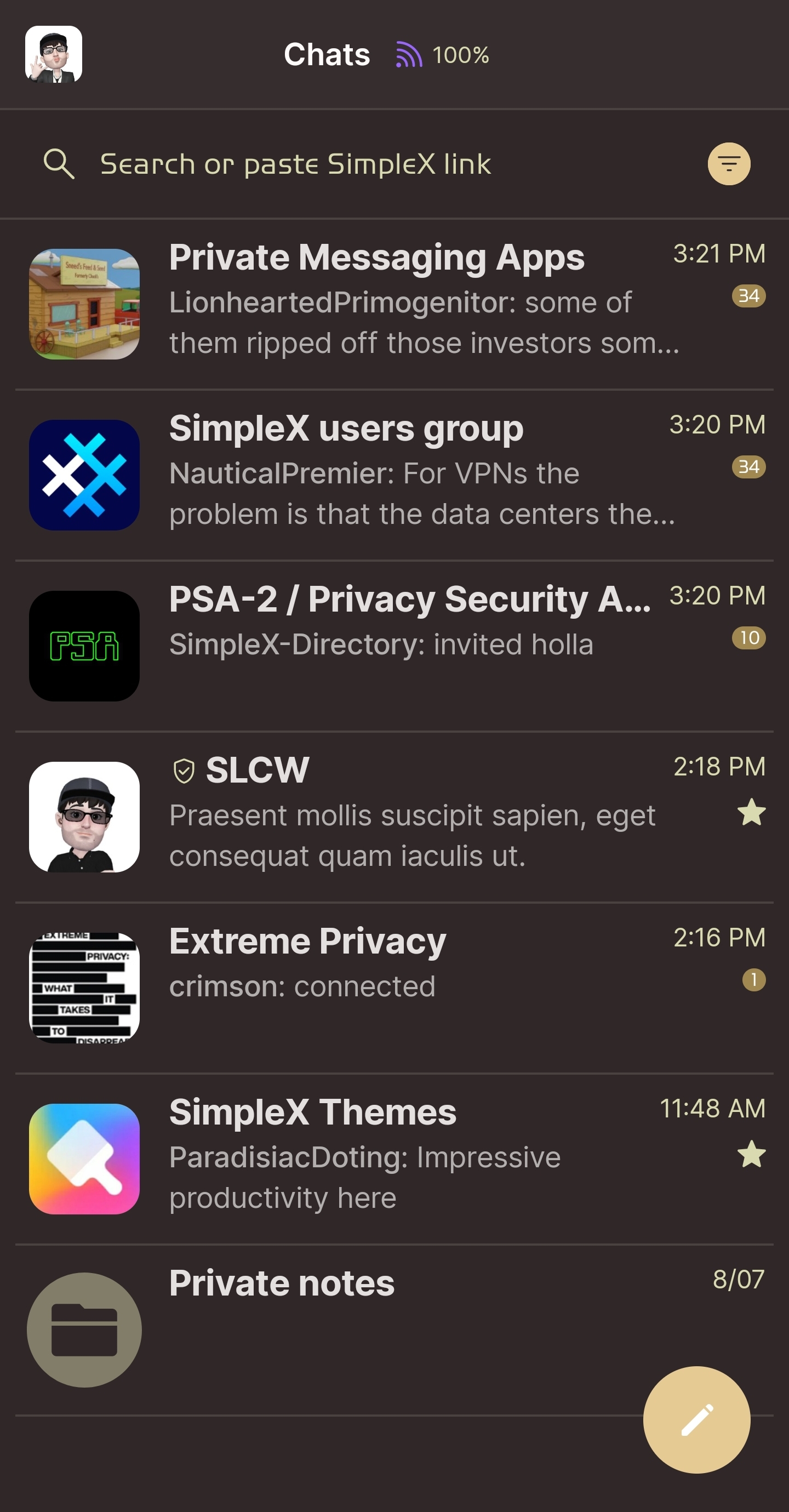Open the Private Messaging Apps chat
The width and height of the screenshot is (789, 1512).
tap(393, 304)
